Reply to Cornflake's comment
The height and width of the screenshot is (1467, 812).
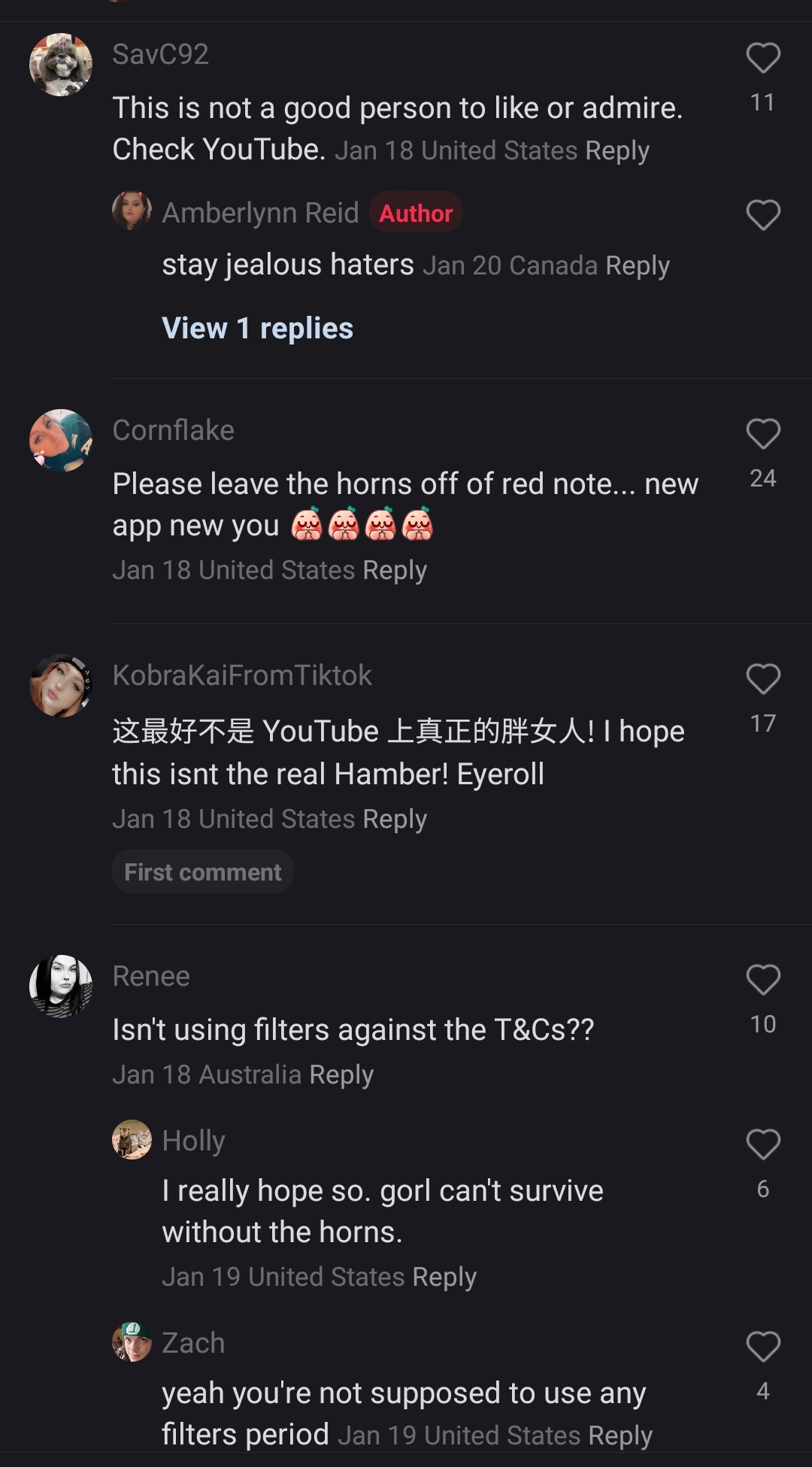click(x=395, y=571)
